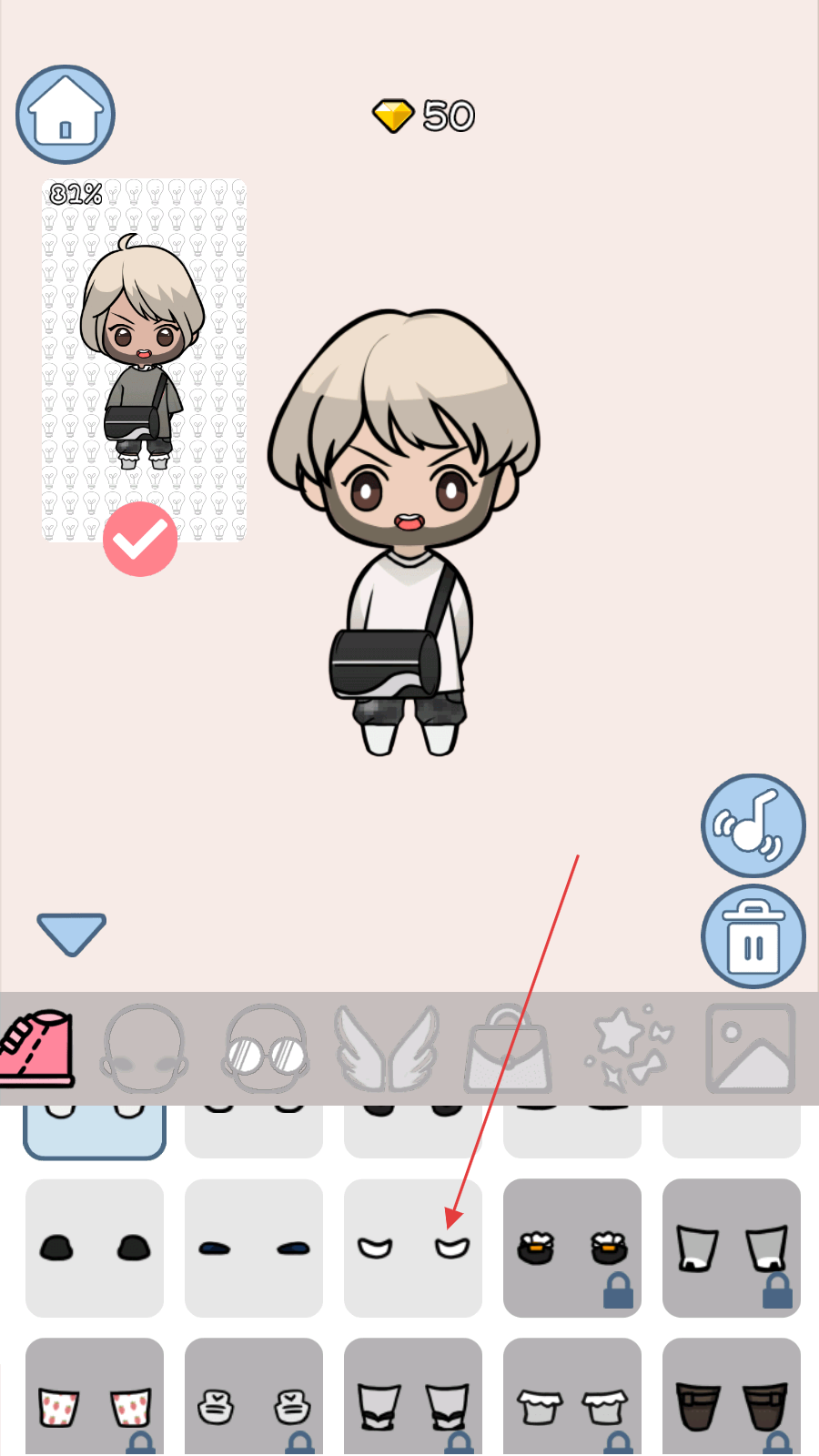Collapse the item panel with the down arrow

tap(71, 935)
